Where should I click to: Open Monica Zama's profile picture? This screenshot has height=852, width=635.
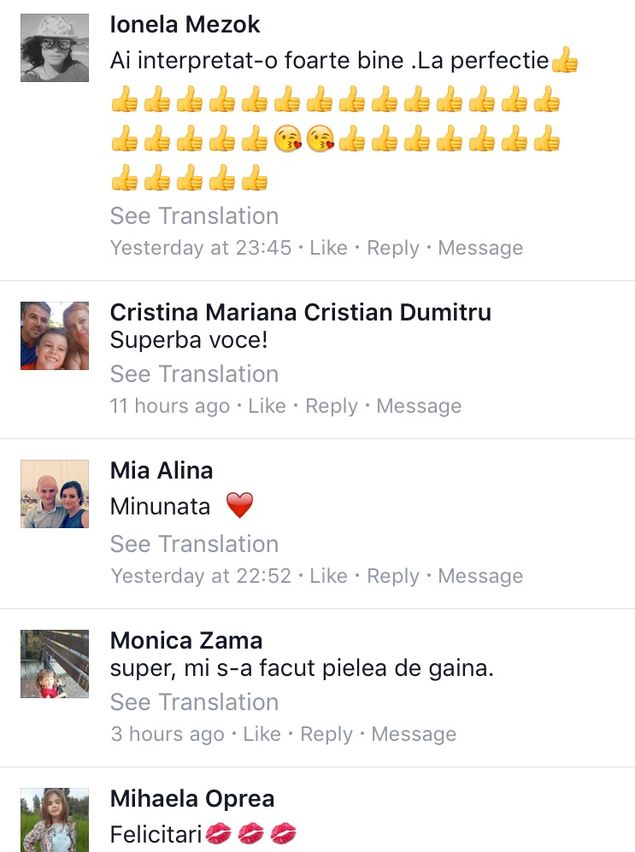tap(55, 664)
